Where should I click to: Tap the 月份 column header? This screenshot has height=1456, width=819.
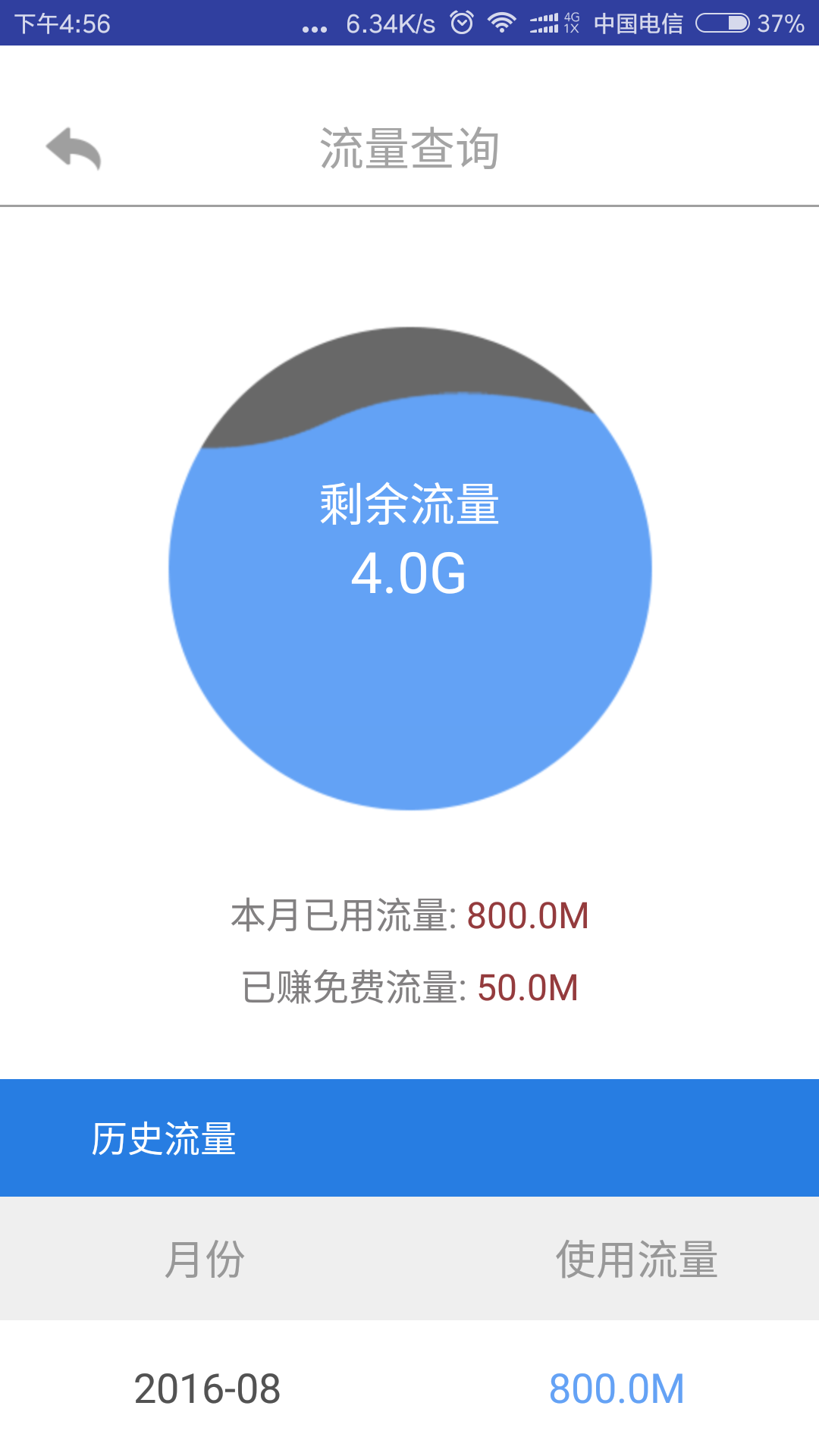205,1261
